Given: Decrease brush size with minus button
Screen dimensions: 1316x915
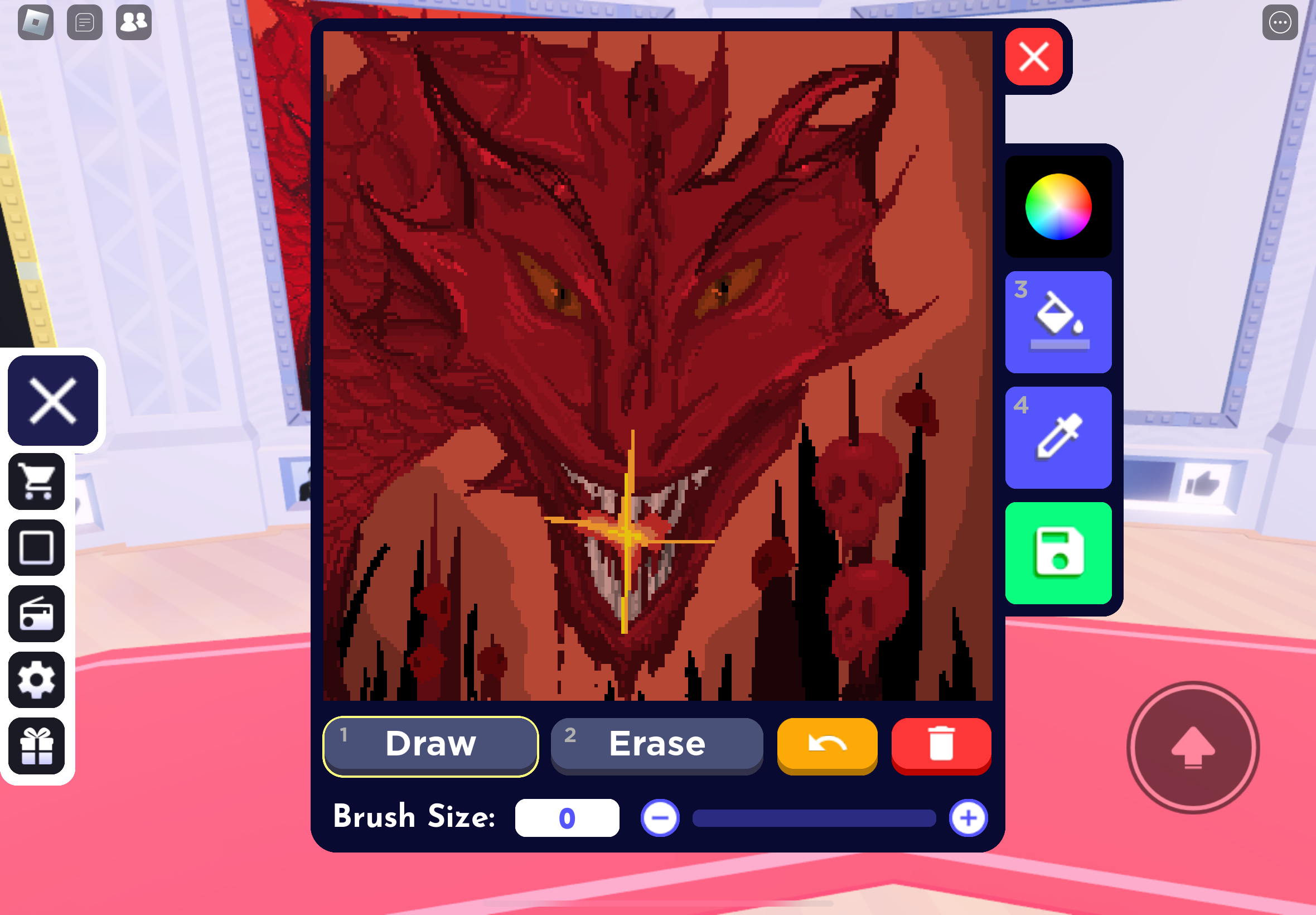Looking at the screenshot, I should pyautogui.click(x=660, y=817).
